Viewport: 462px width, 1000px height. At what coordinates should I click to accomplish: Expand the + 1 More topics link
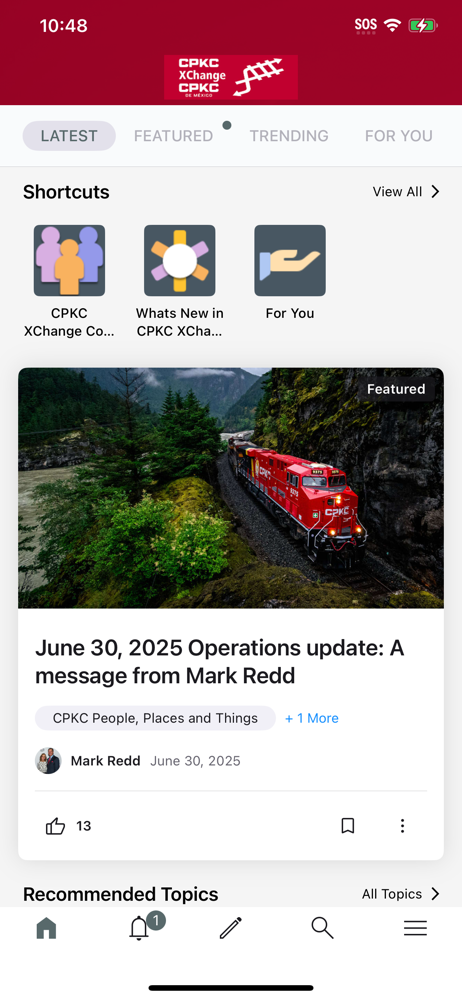[x=311, y=718]
